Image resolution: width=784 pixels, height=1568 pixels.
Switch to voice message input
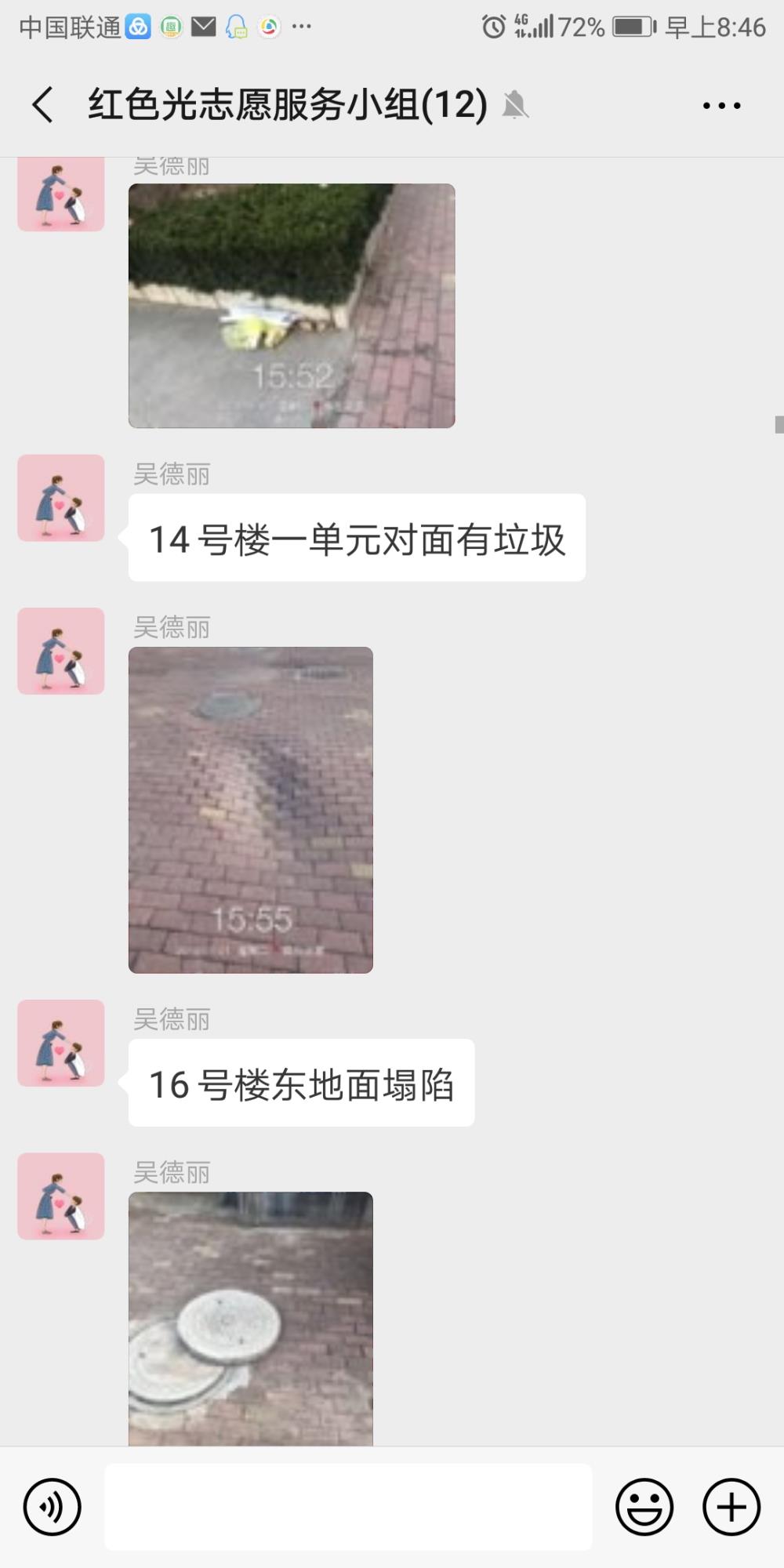click(53, 1506)
